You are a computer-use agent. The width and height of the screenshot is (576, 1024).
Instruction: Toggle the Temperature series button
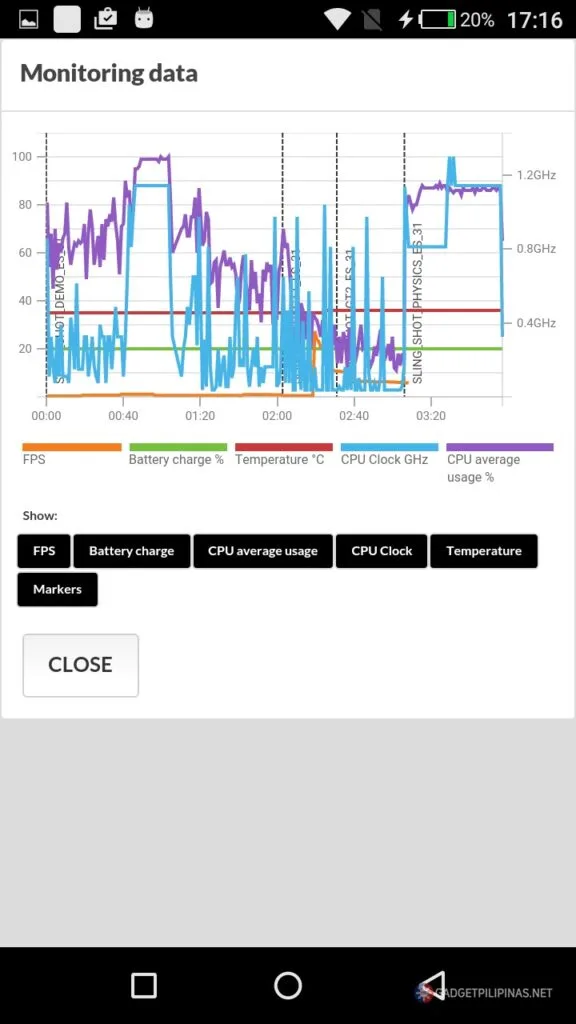(484, 551)
